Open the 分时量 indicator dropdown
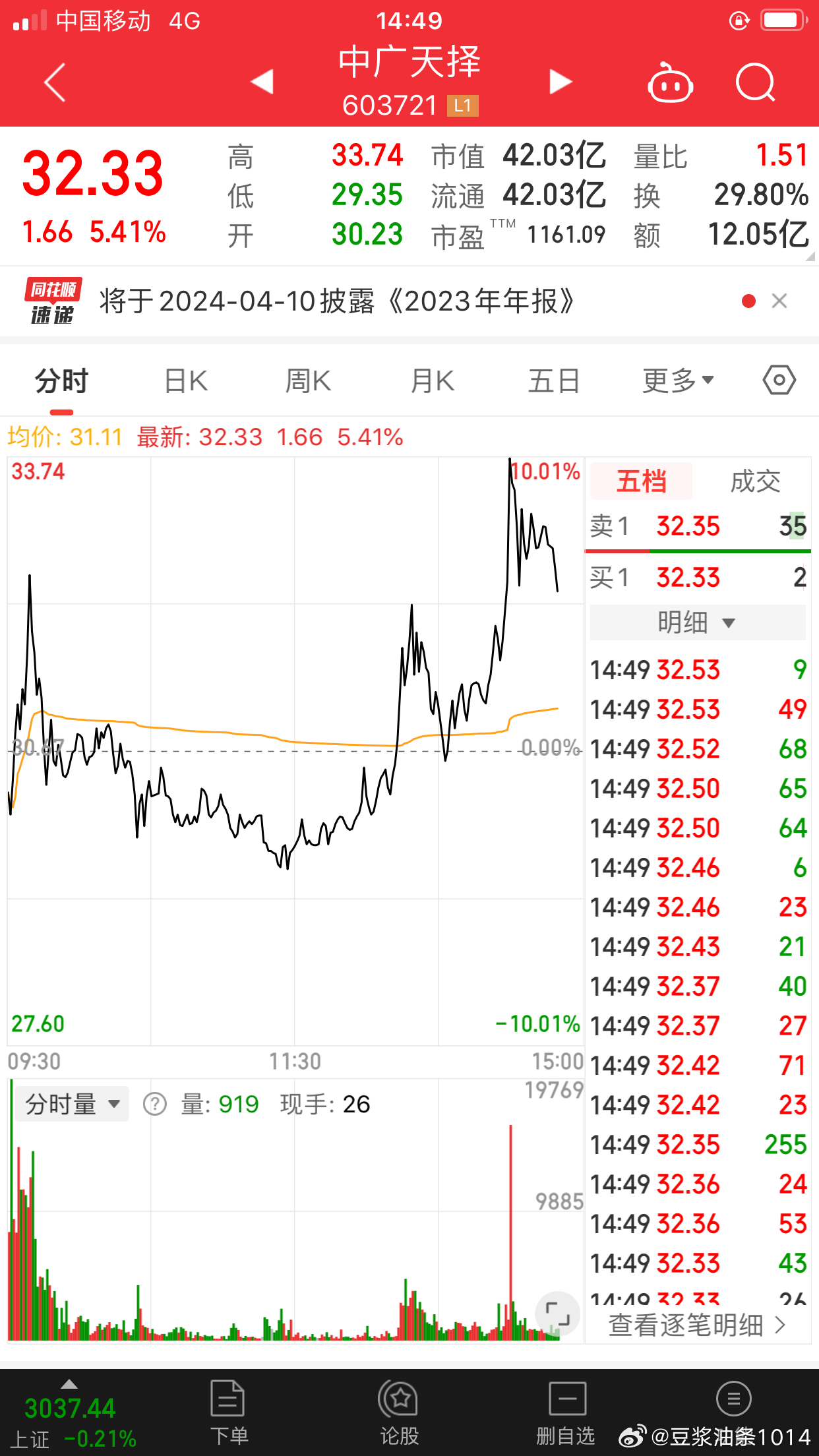 click(73, 1104)
